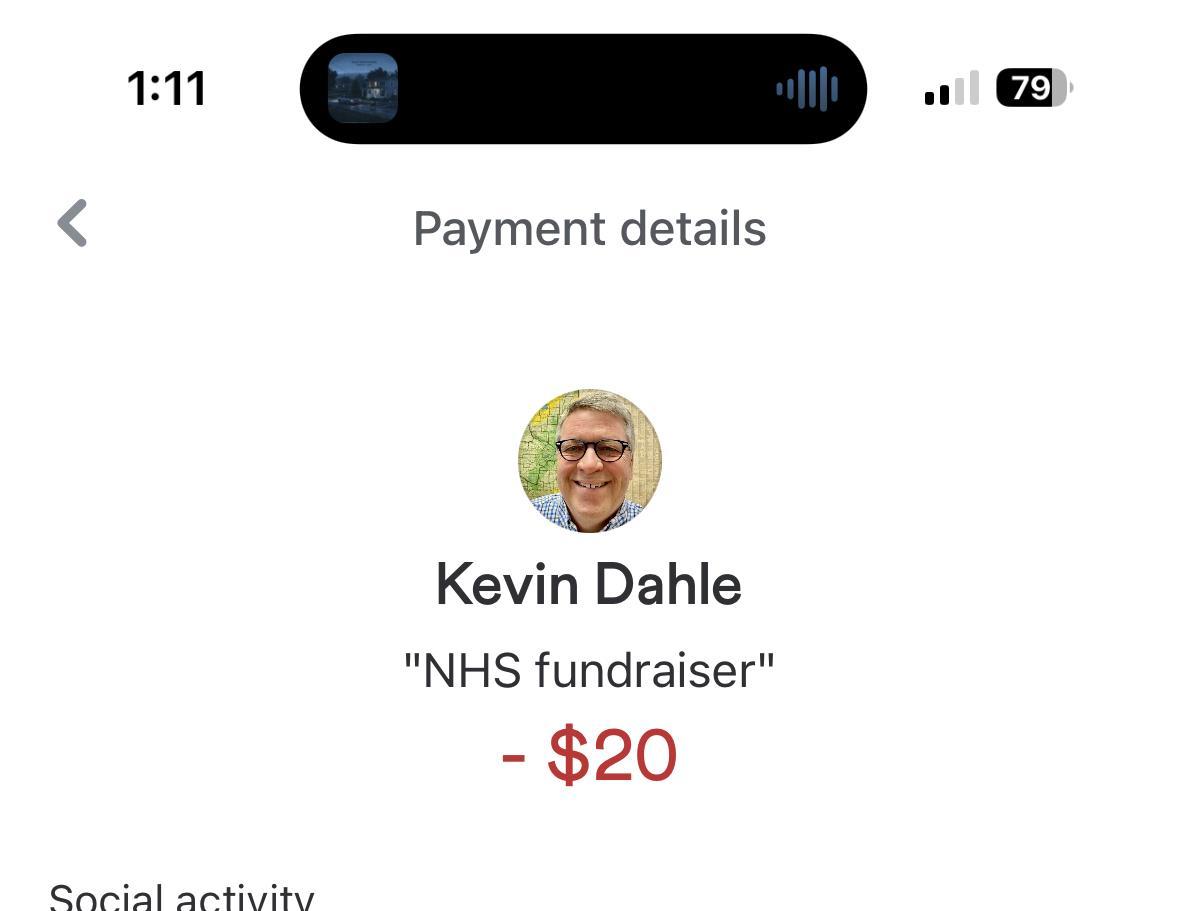Open Kevin Dahle's profile picture

coord(589,460)
